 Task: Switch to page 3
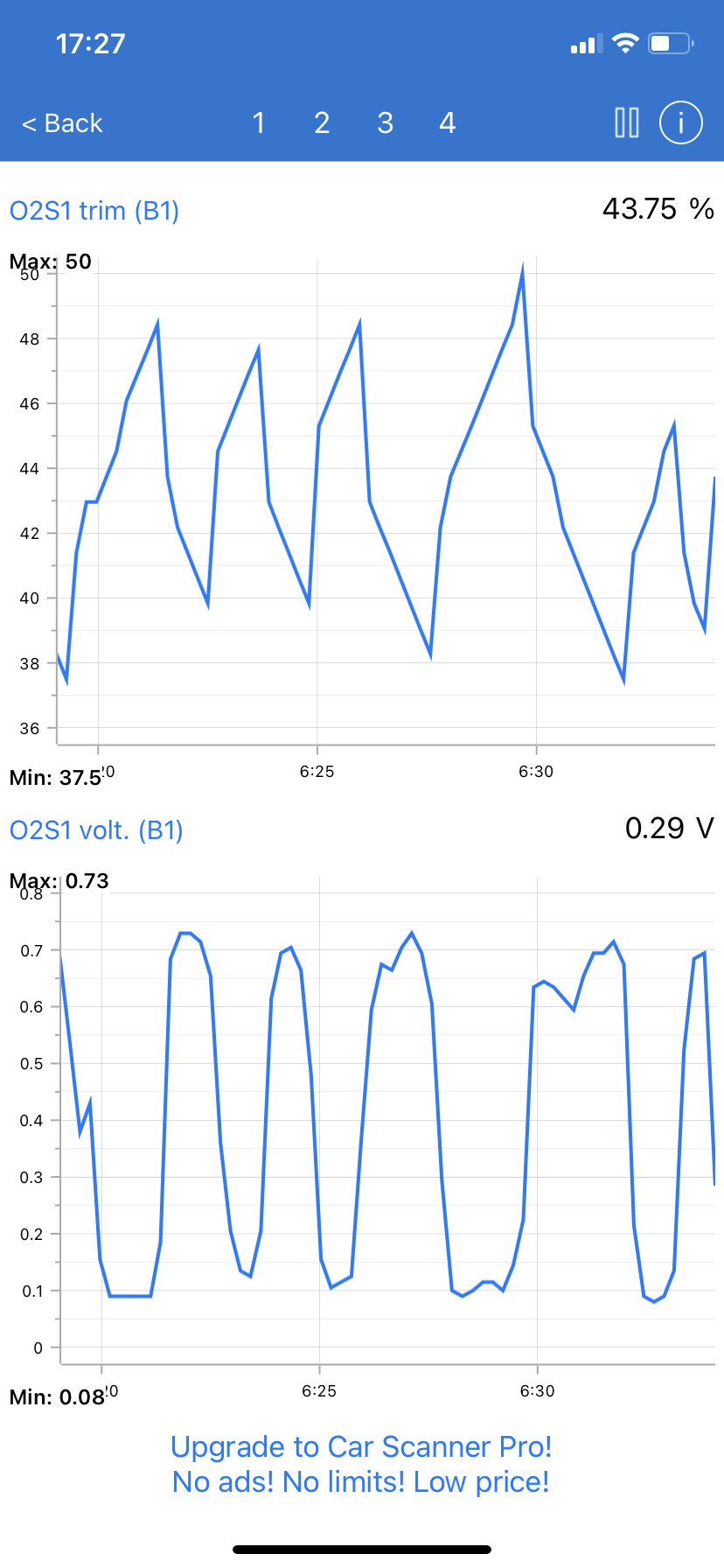(385, 123)
